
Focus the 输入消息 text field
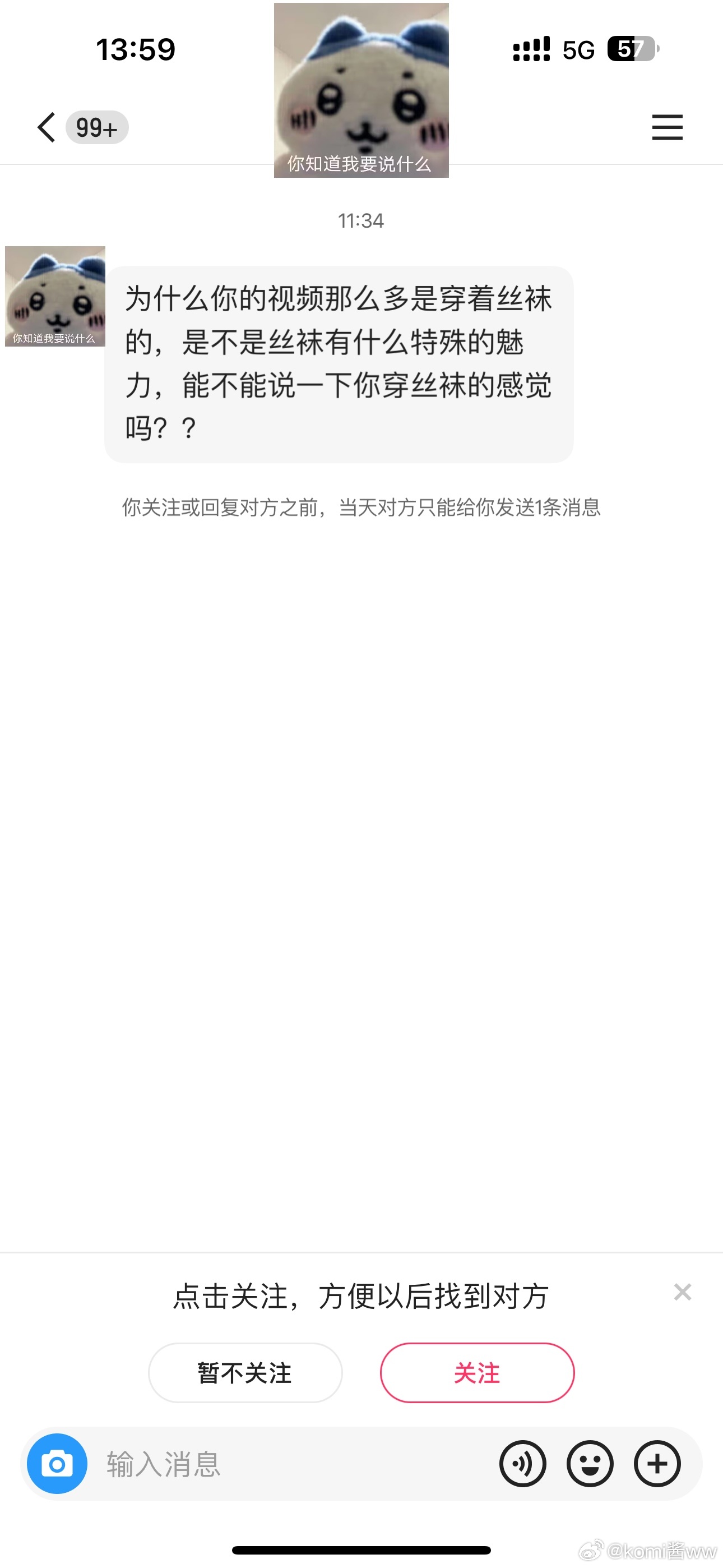point(292,1463)
